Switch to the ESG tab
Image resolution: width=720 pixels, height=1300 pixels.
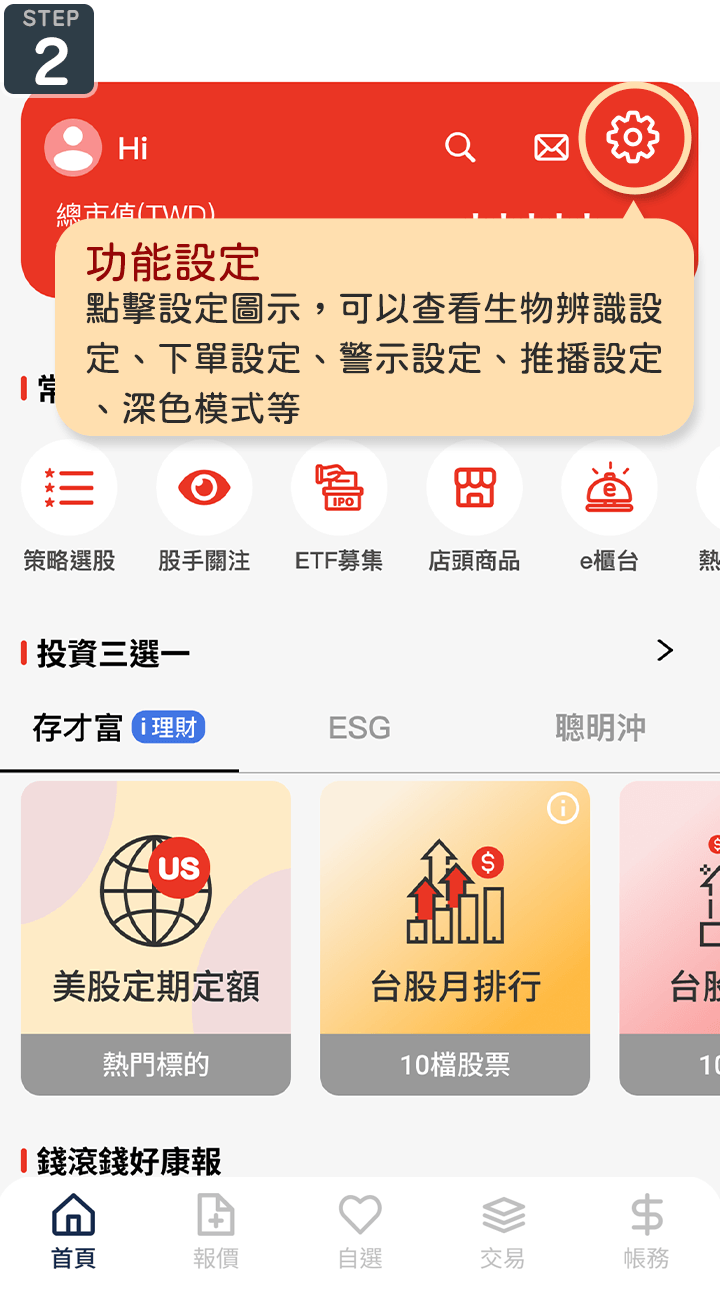(x=359, y=728)
